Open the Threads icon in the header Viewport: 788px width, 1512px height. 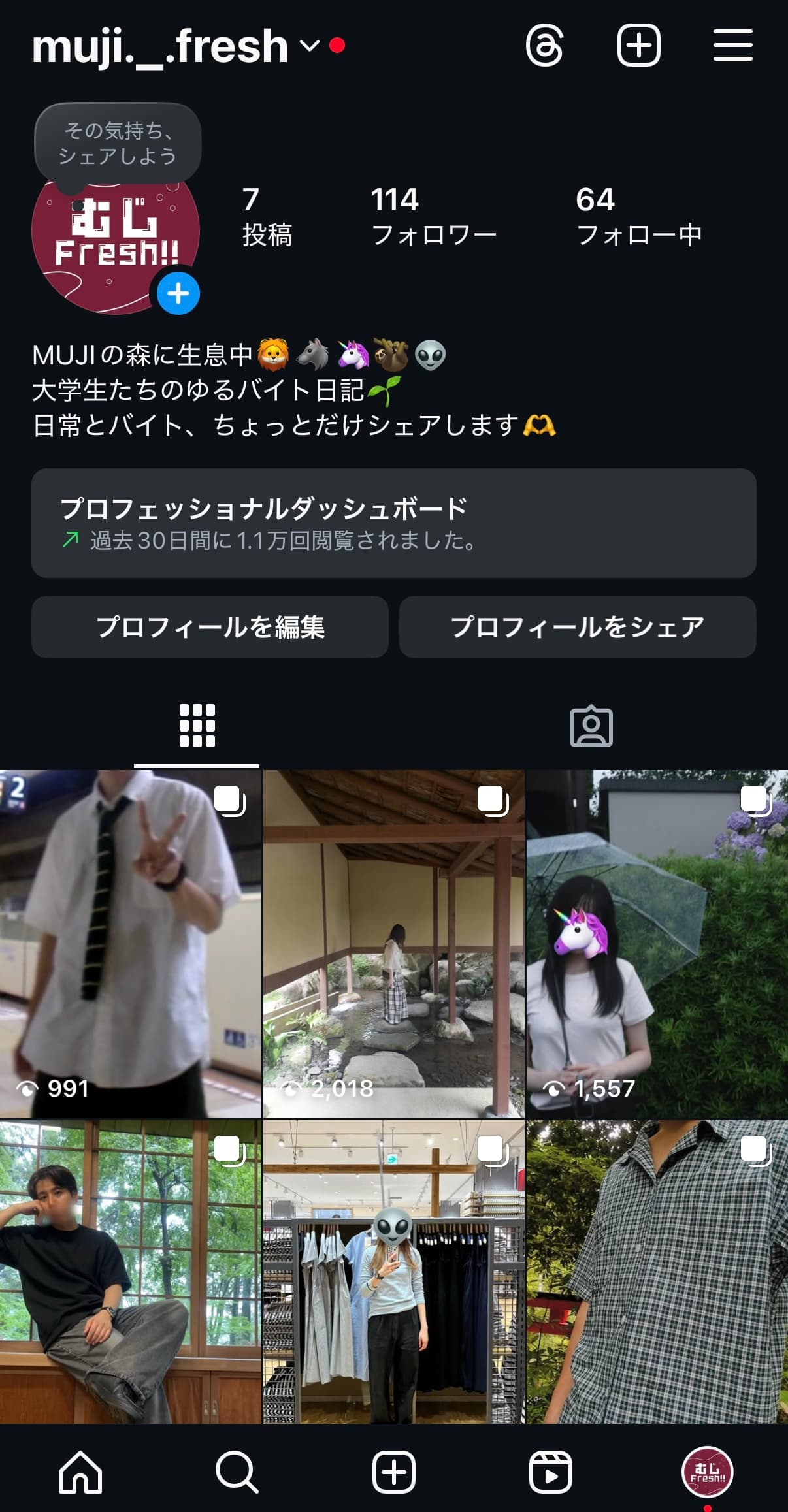point(544,46)
